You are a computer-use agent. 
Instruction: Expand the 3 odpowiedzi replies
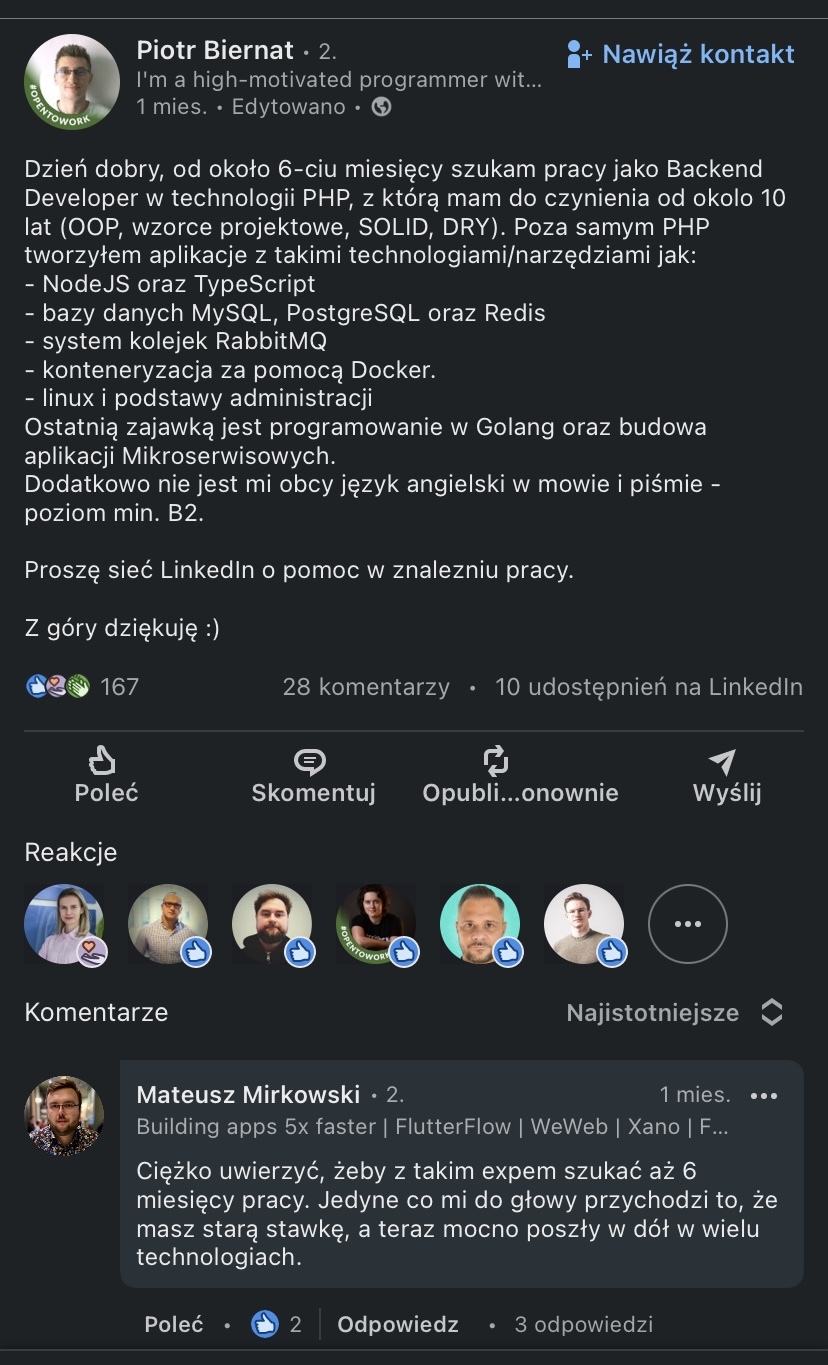click(583, 1325)
